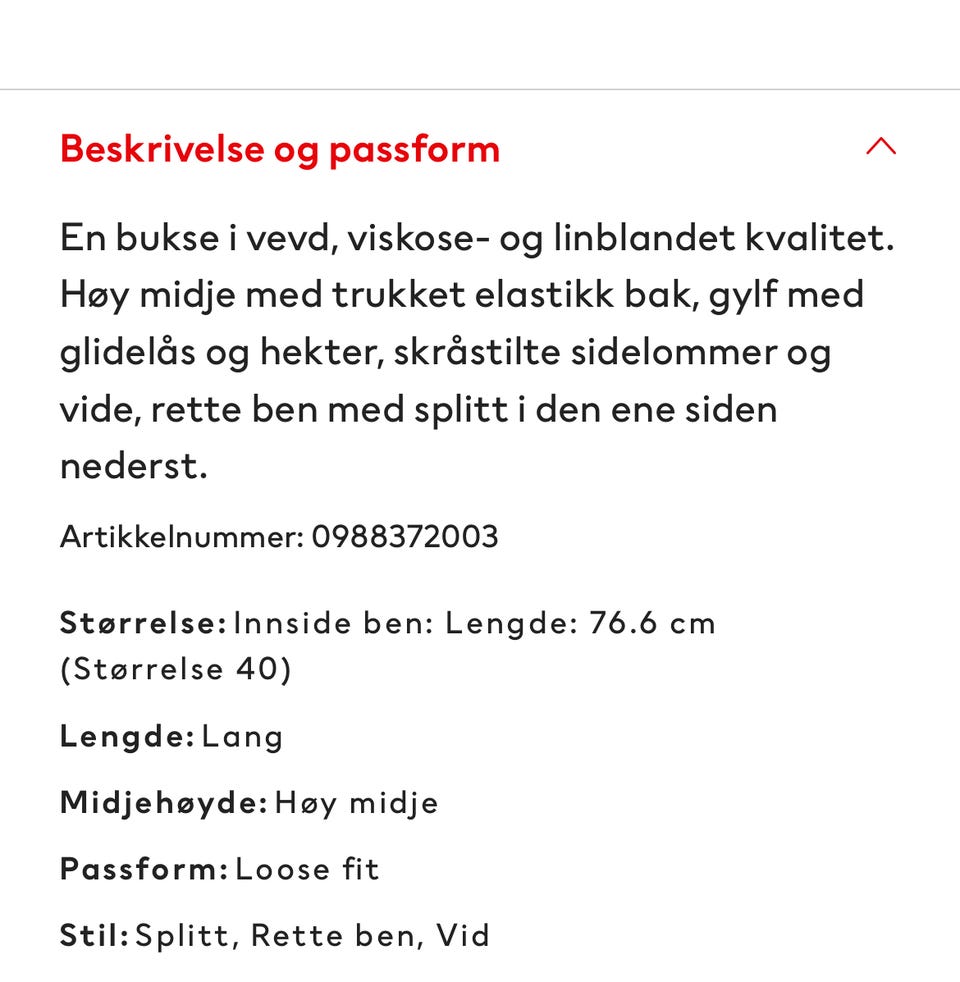
Task: Select the Stil specification row
Action: (275, 935)
